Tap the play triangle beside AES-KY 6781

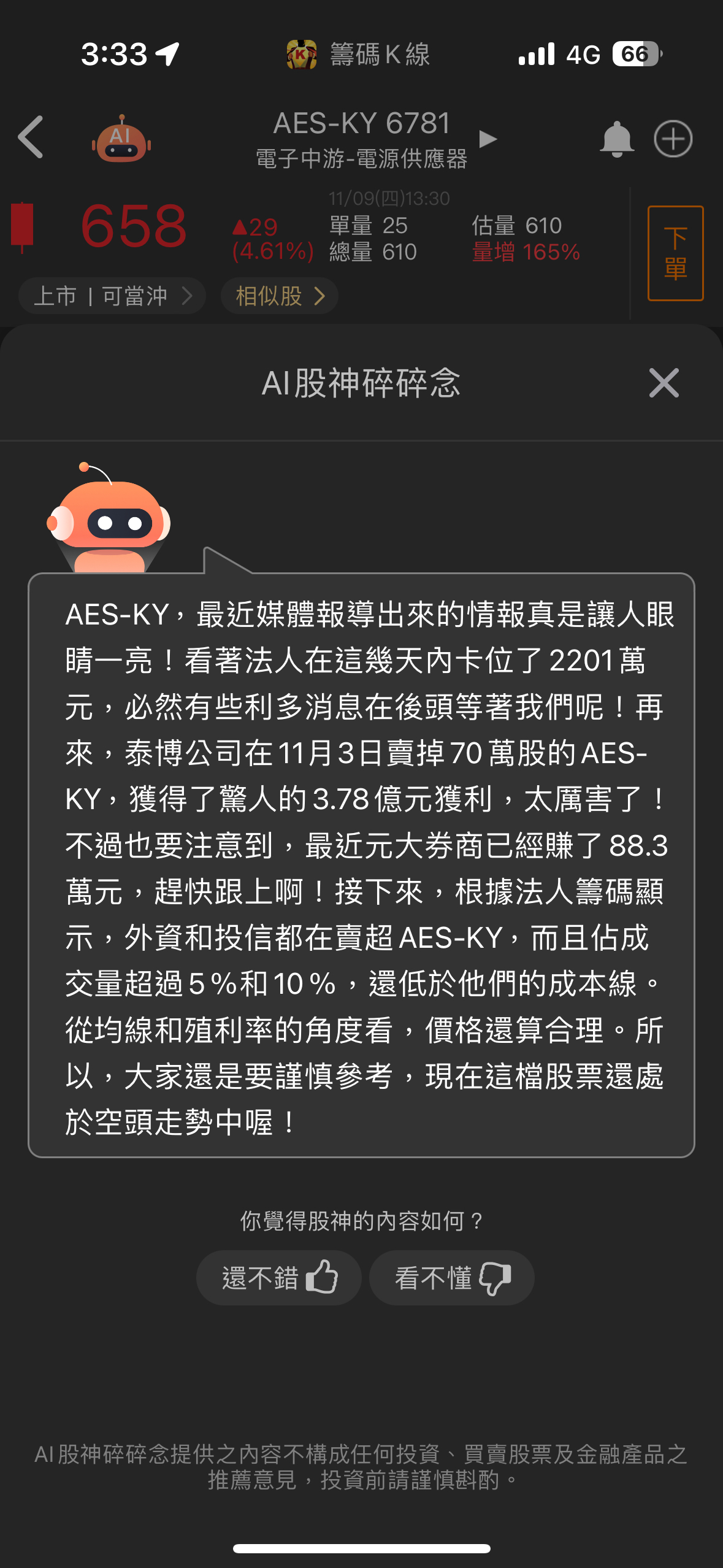click(489, 138)
